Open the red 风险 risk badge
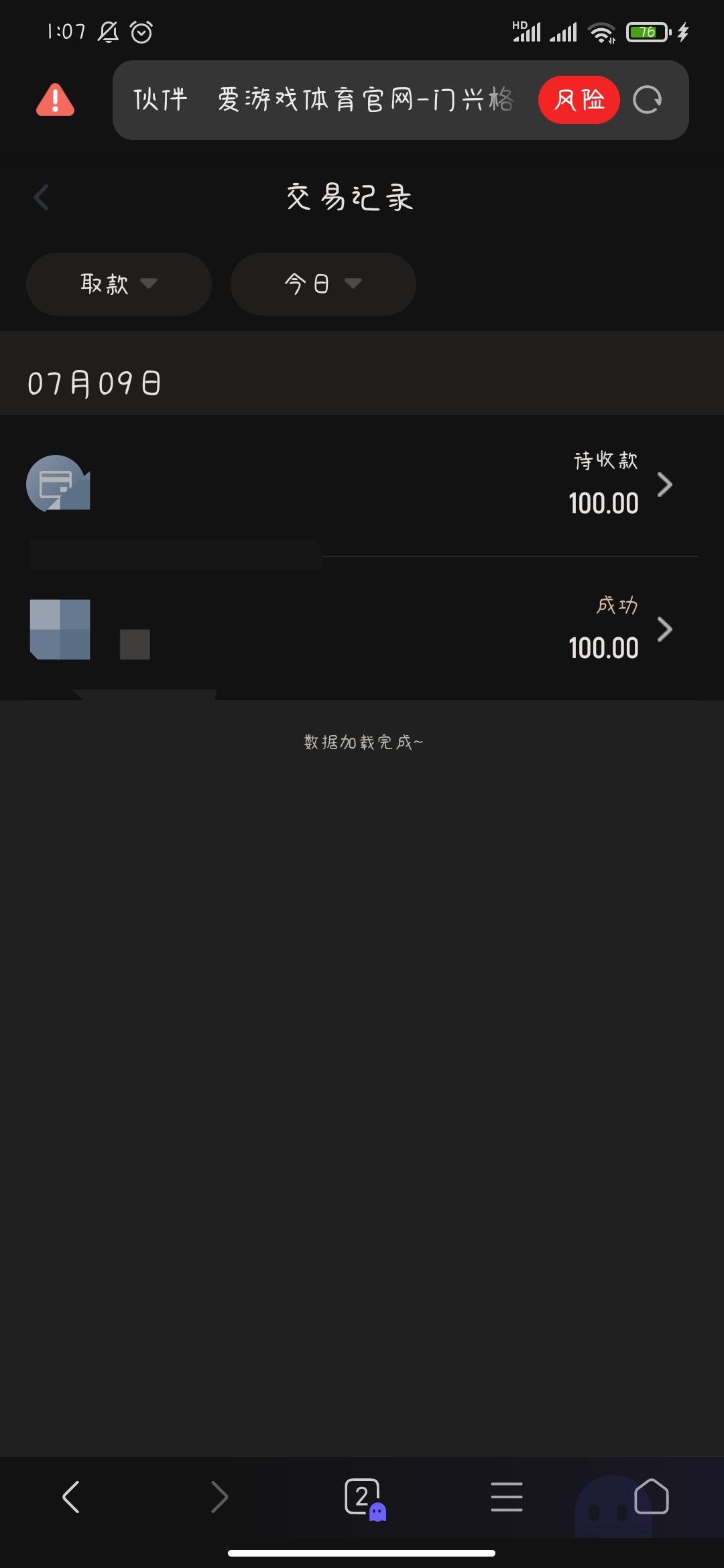This screenshot has width=724, height=1568. (x=579, y=100)
